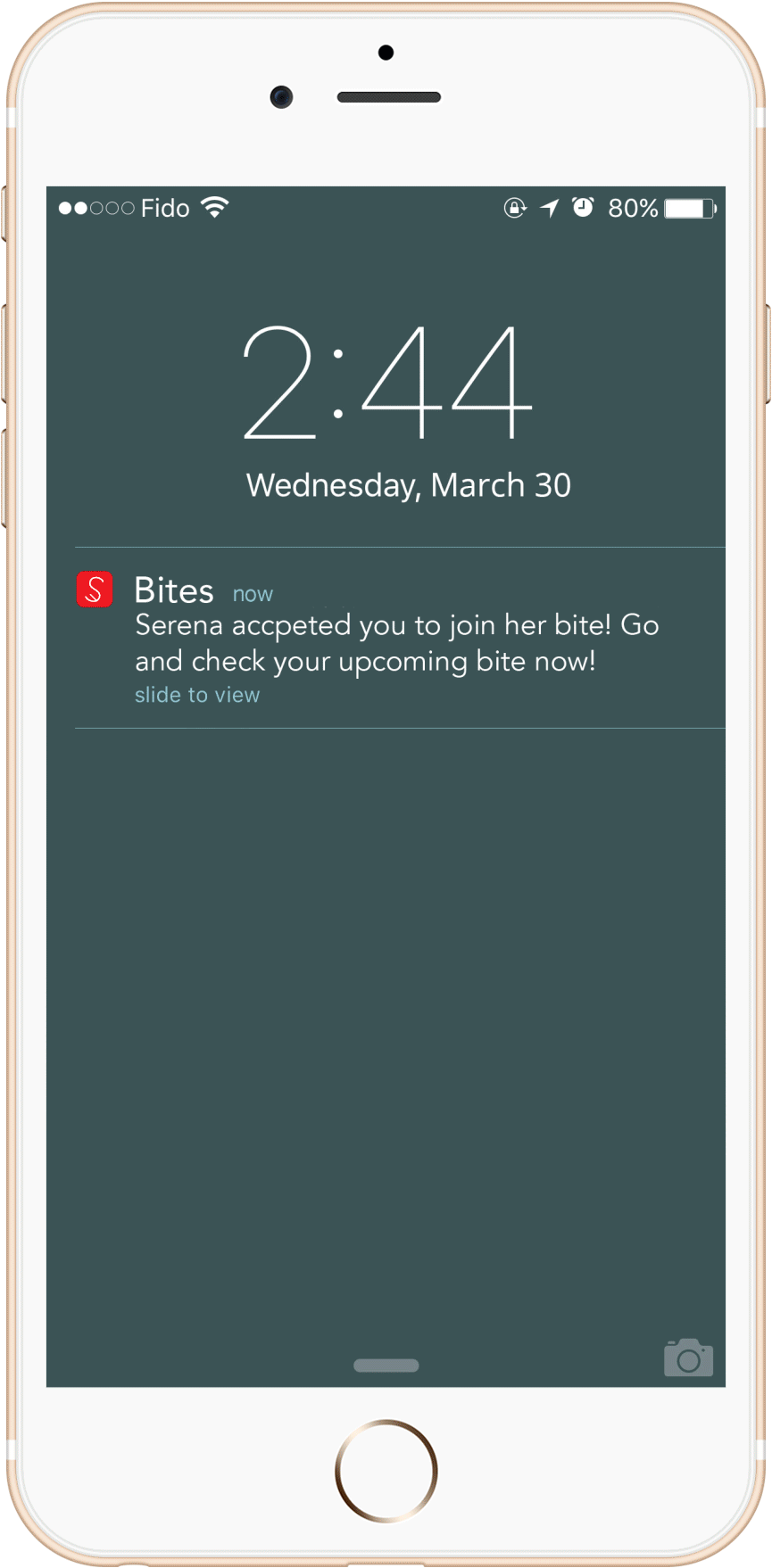Tap the home button
This screenshot has height=1568, width=772.
[x=386, y=1471]
